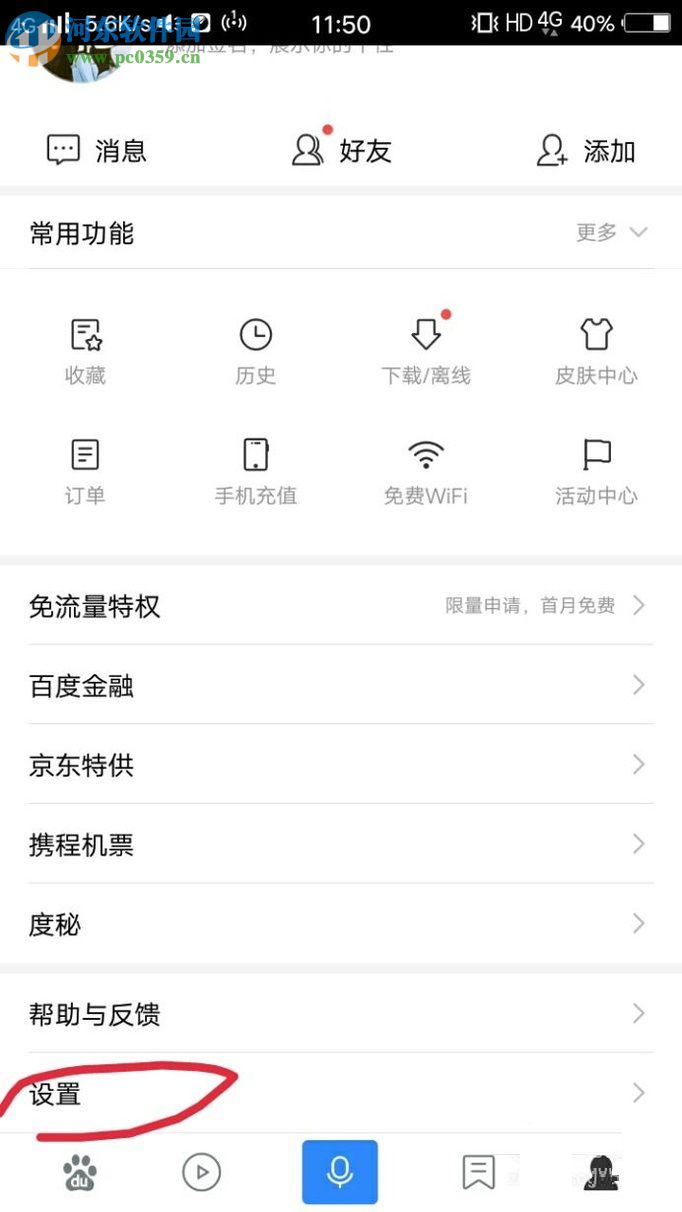Open the 好友 friends list
Screen dimensions: 682x1212
(341, 151)
